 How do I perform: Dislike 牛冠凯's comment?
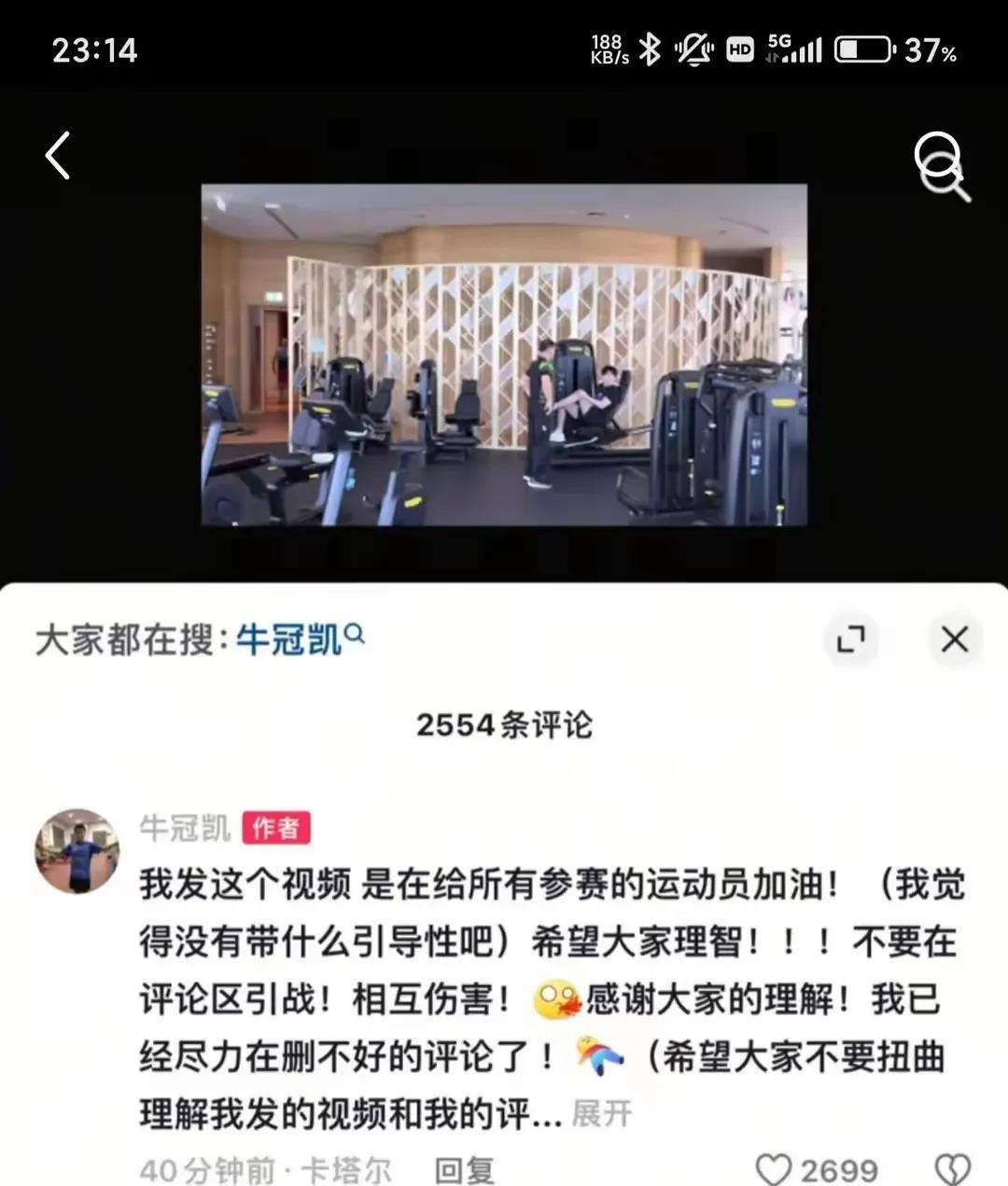(952, 1170)
